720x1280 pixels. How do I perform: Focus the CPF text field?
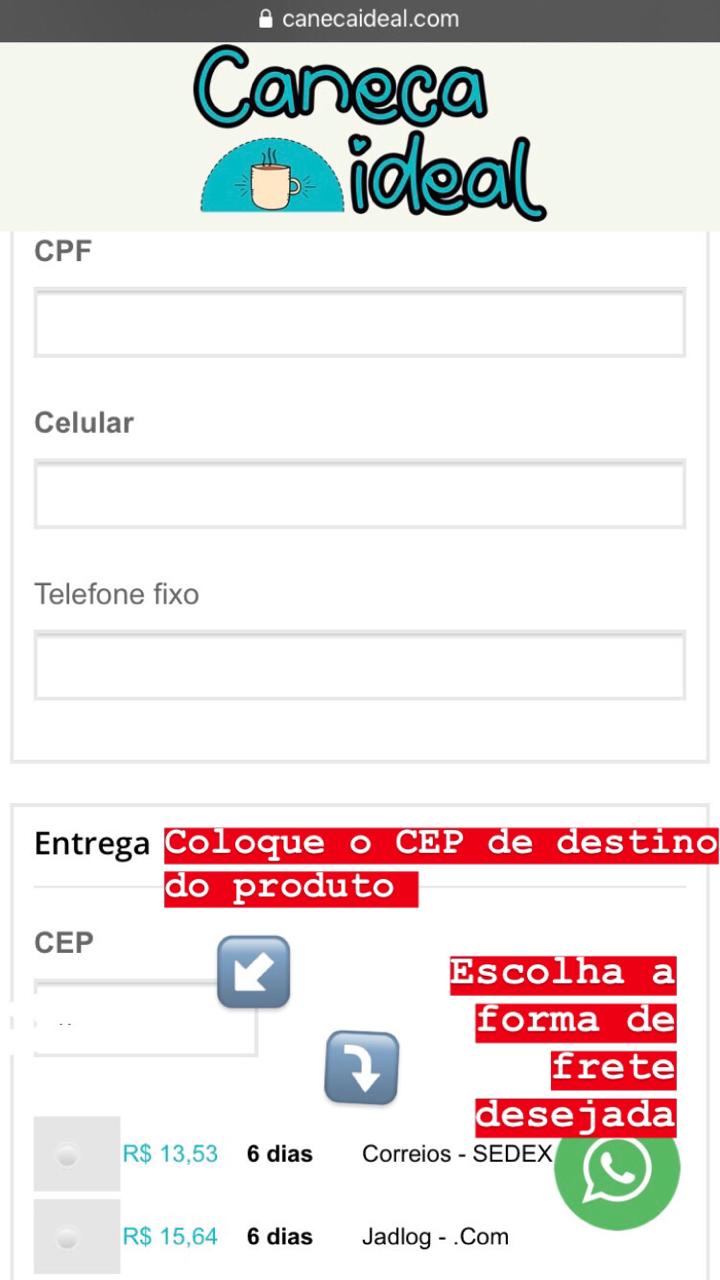pyautogui.click(x=359, y=323)
